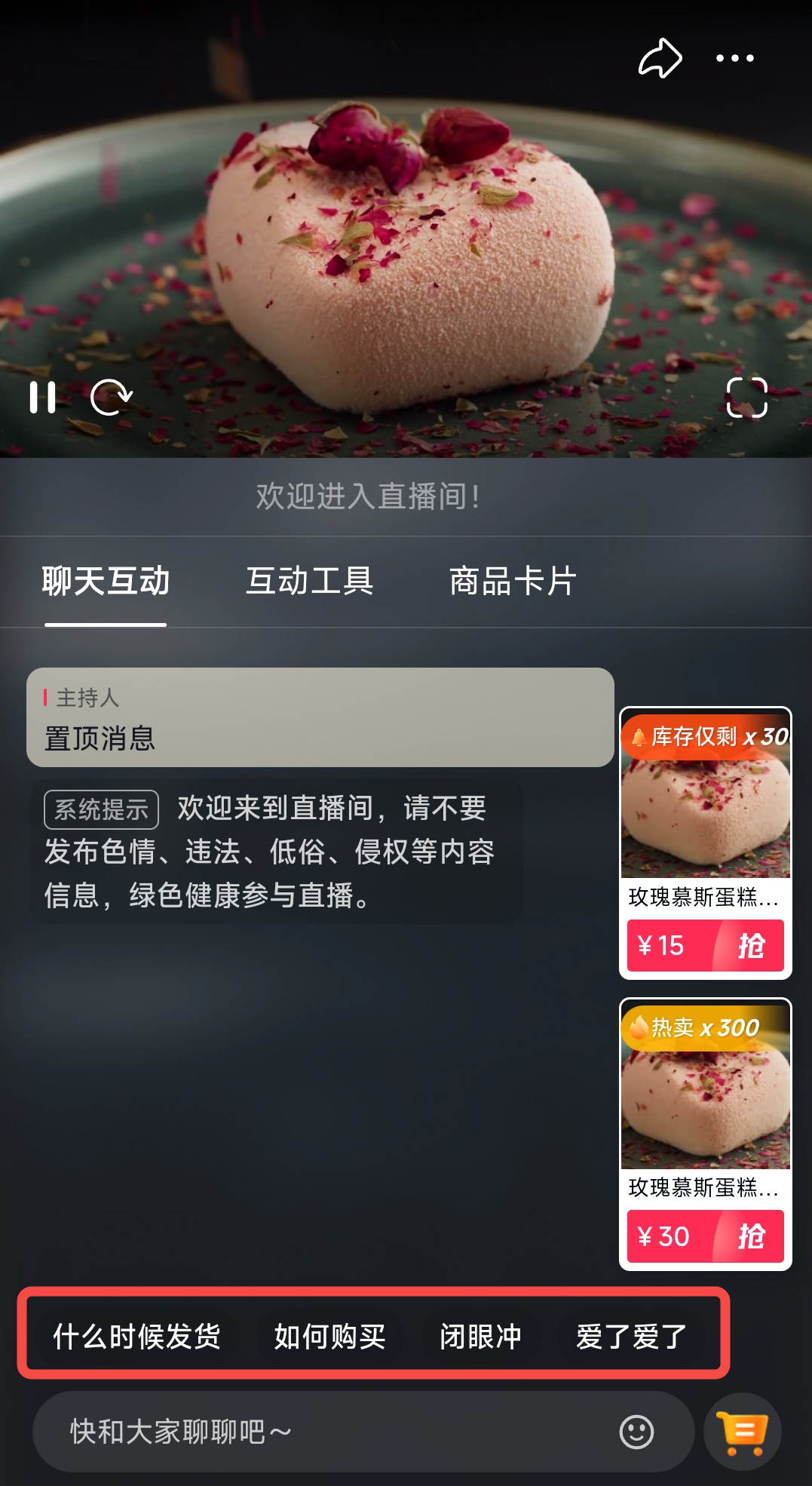Tap the 抢 button on the ¥15 cake
812x1486 pixels.
pyautogui.click(x=753, y=945)
